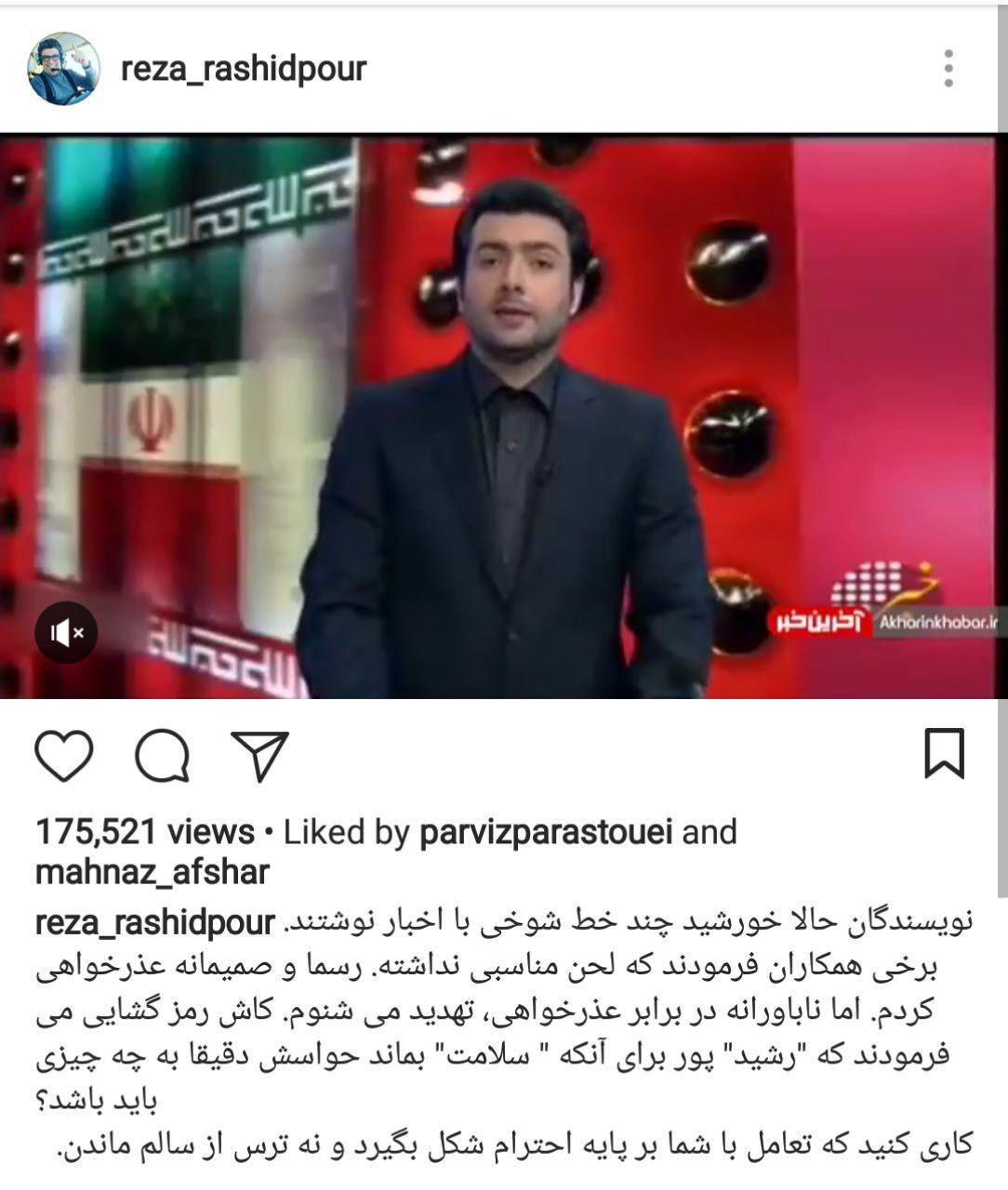Share this post via the paper plane icon
The image size is (1008, 1190).
(259, 755)
